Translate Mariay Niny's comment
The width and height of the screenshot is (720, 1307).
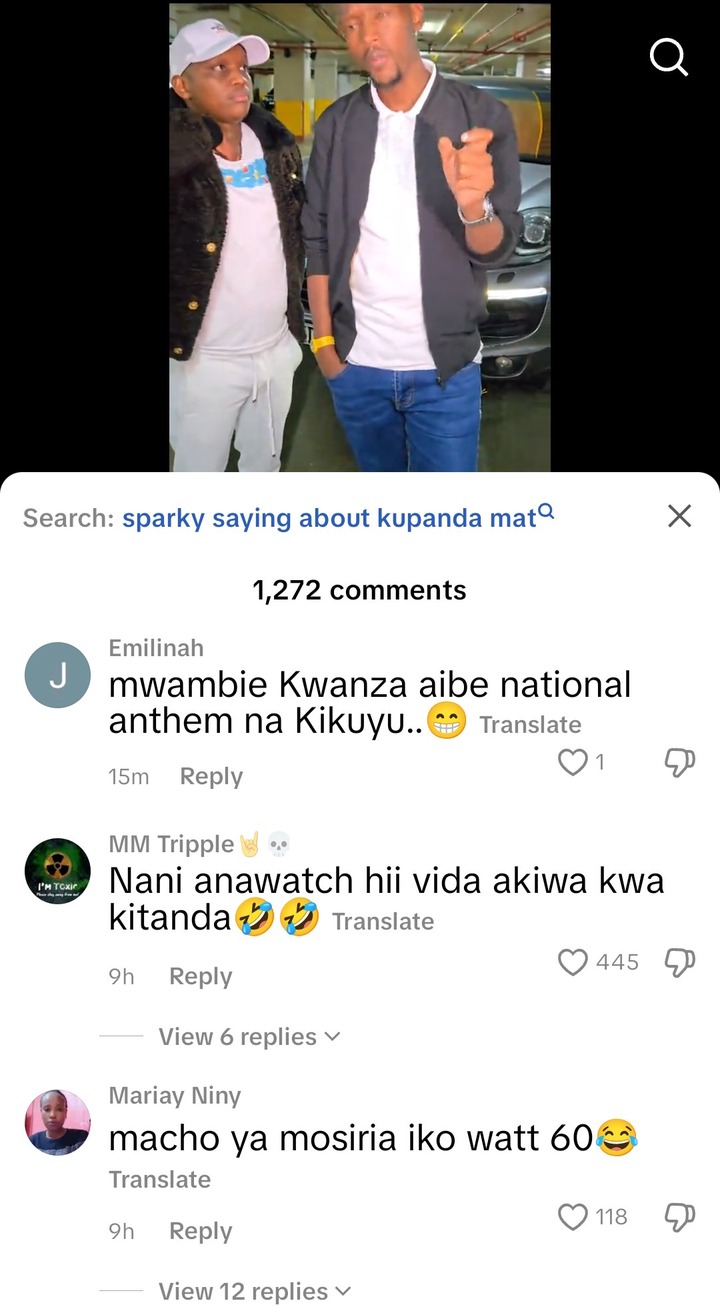160,1180
